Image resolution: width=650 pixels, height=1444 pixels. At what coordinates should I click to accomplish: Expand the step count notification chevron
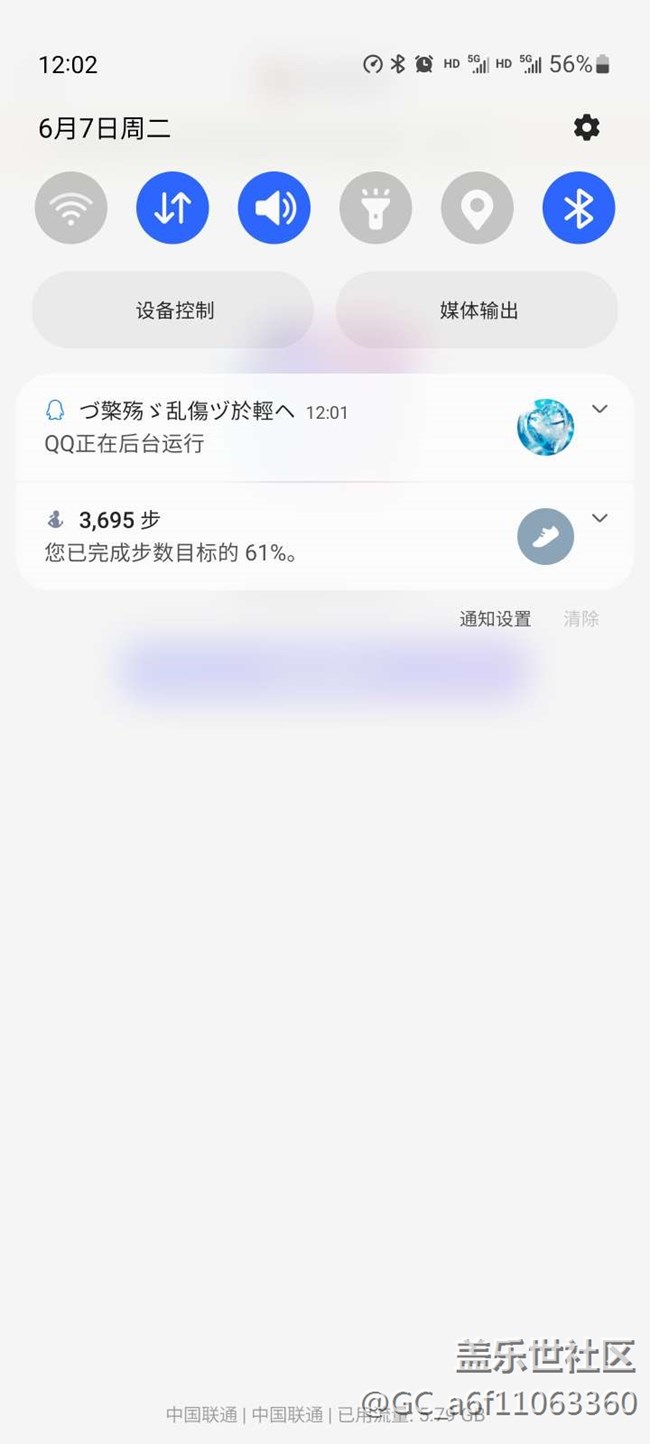(x=600, y=518)
